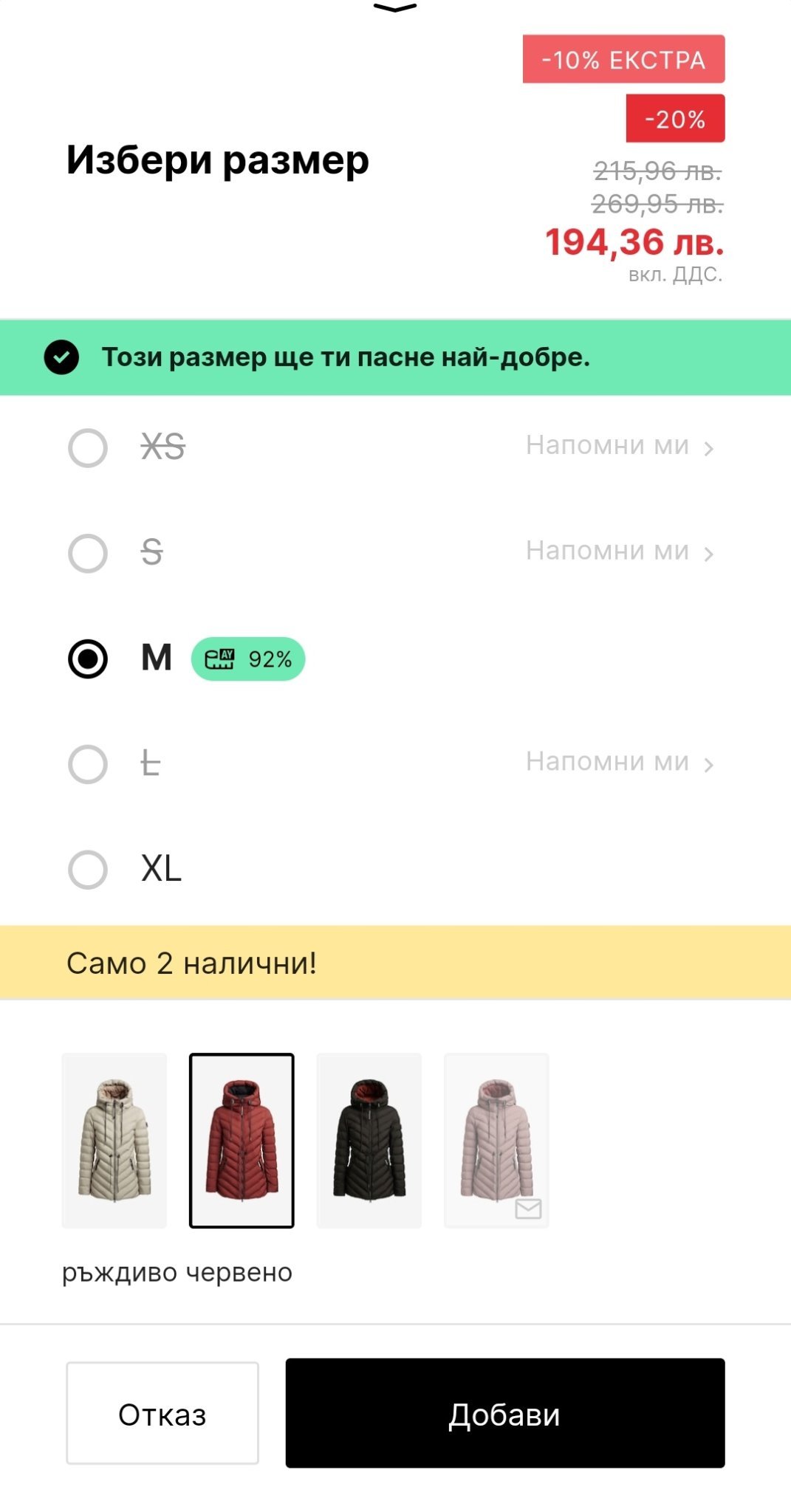Add to cart with Добави
Viewport: 791px width, 1512px height.
(505, 1413)
